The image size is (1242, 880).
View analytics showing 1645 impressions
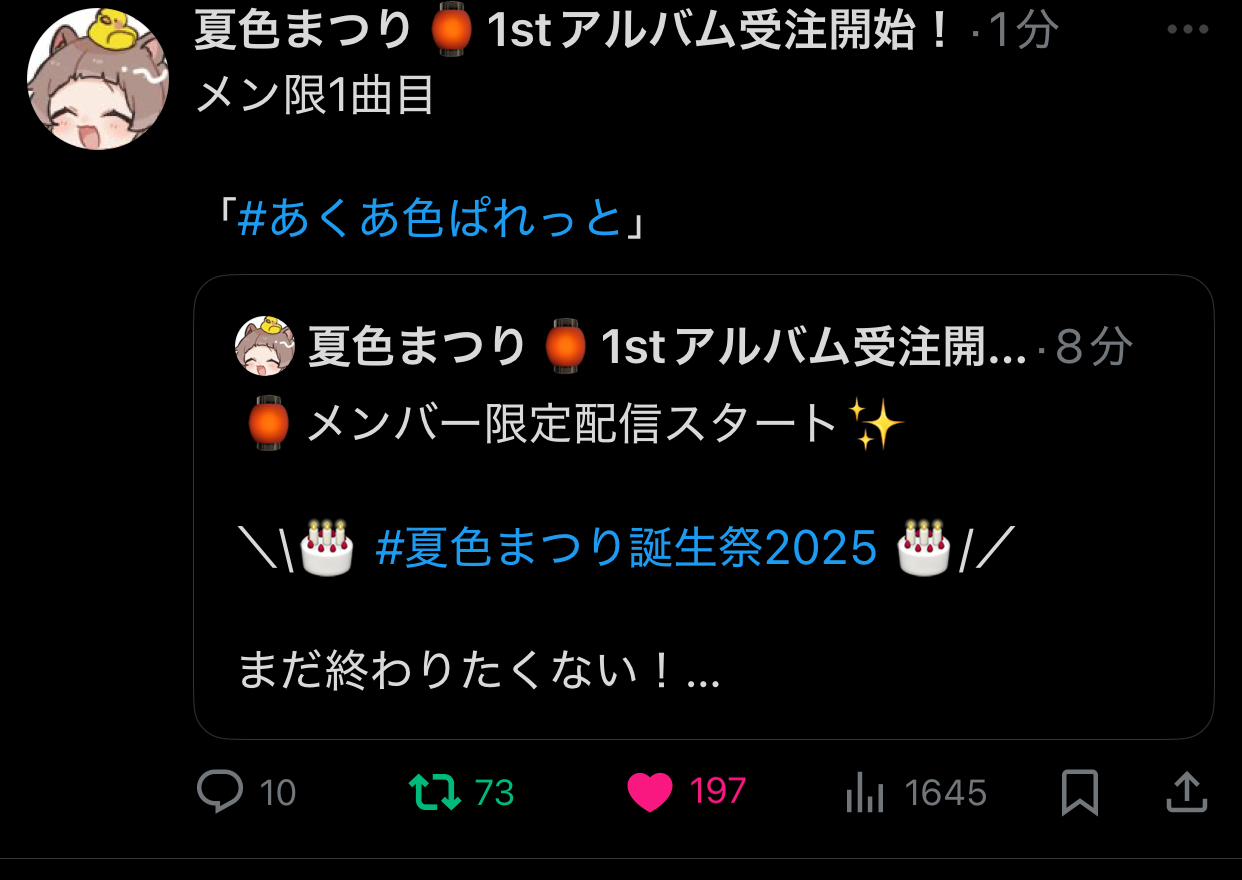[866, 794]
